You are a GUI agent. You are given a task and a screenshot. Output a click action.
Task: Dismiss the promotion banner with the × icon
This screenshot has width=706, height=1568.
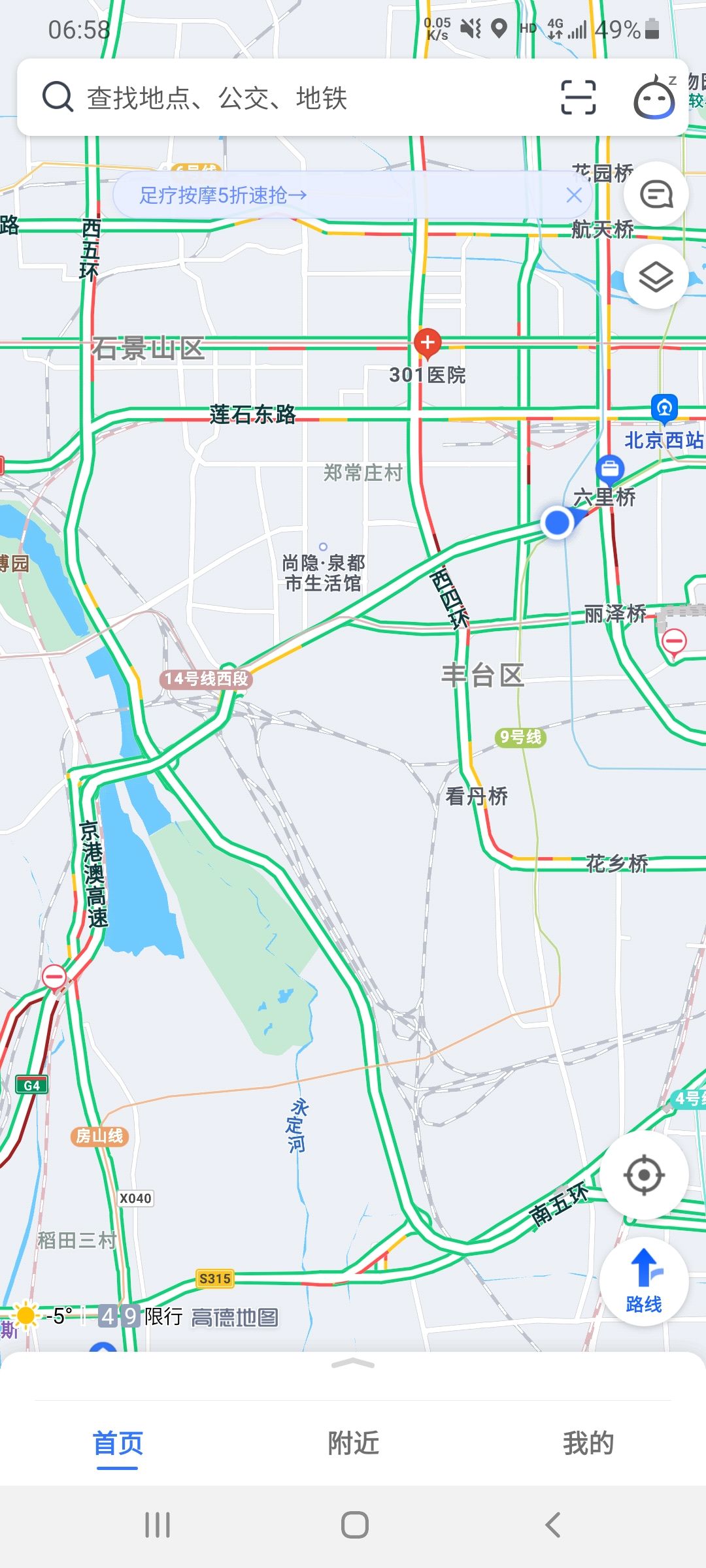coord(574,194)
